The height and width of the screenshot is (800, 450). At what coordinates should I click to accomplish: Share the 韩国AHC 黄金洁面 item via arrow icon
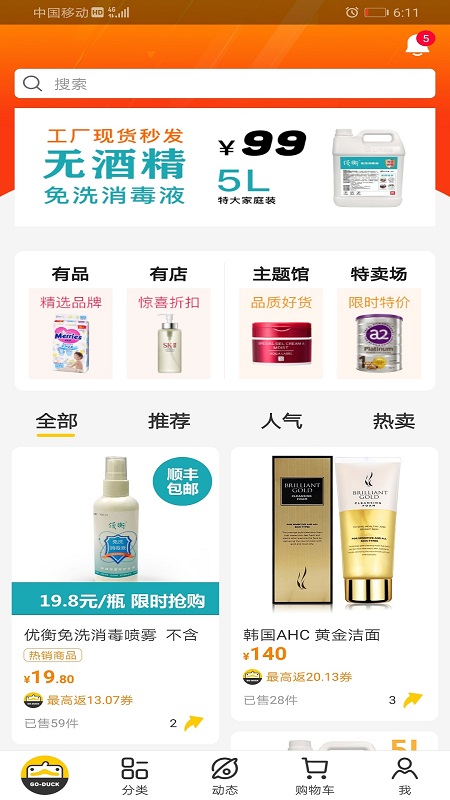(x=413, y=700)
